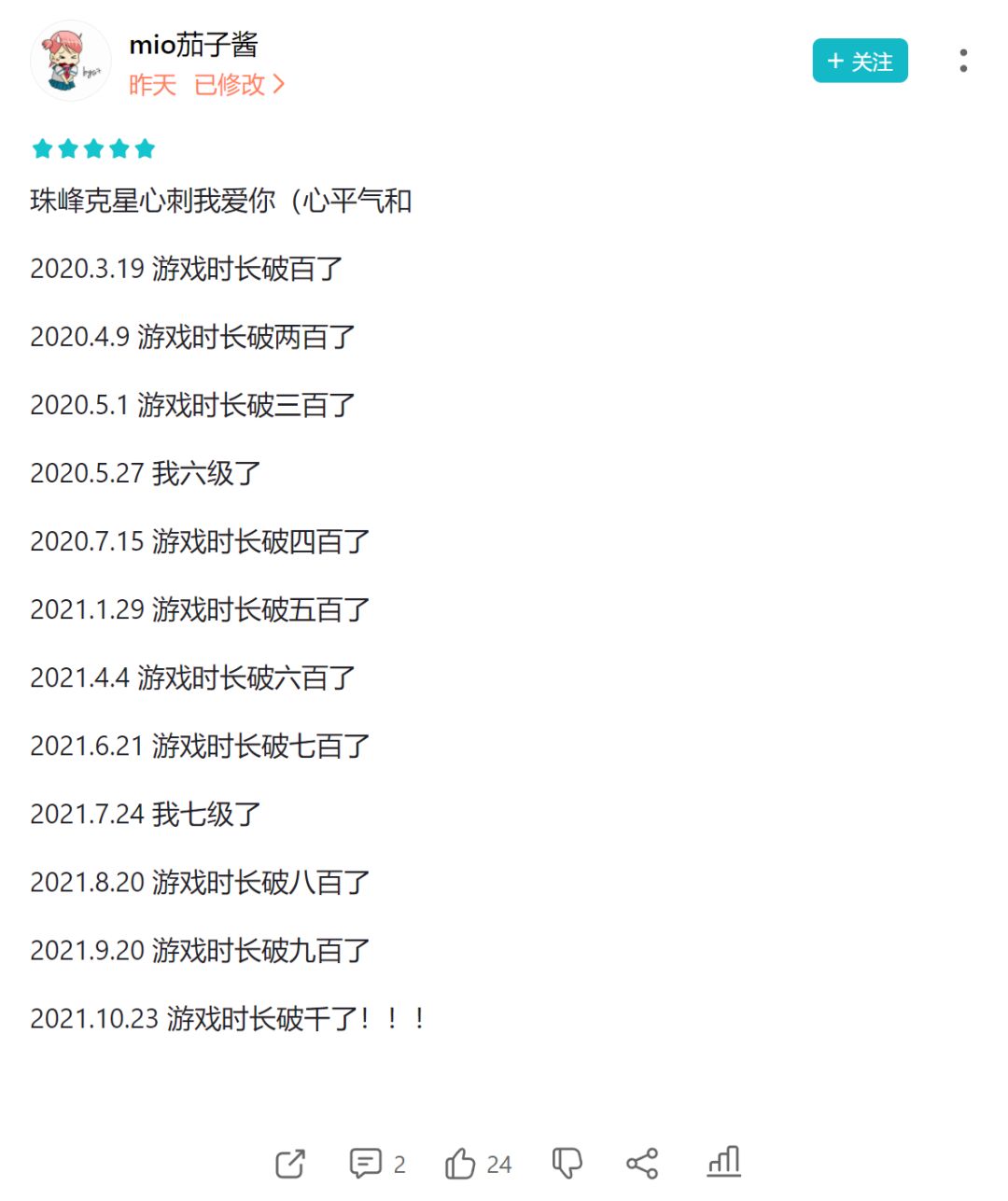Share this review via the share icon

pos(642,1164)
